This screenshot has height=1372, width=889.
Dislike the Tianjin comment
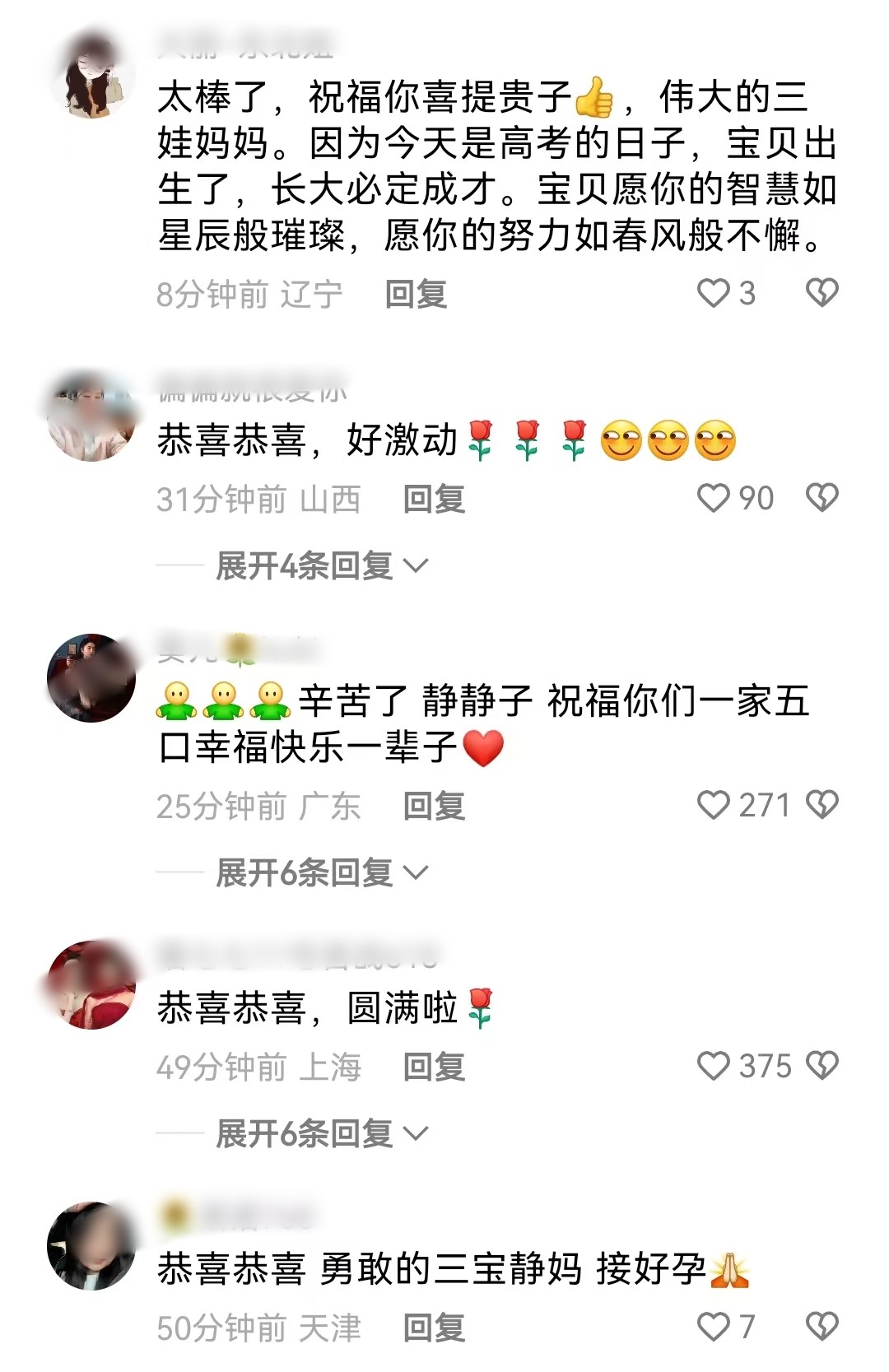(822, 1327)
